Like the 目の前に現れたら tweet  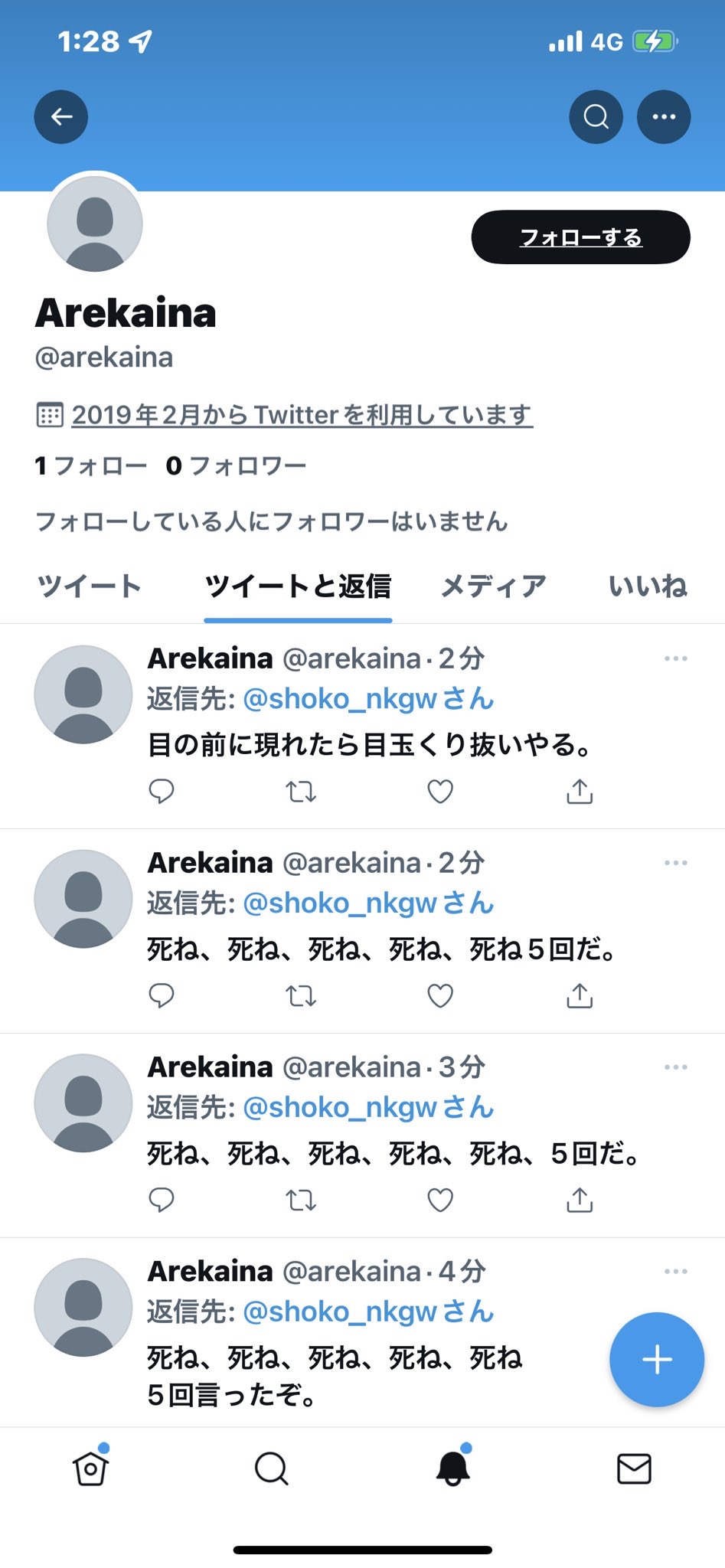(440, 792)
